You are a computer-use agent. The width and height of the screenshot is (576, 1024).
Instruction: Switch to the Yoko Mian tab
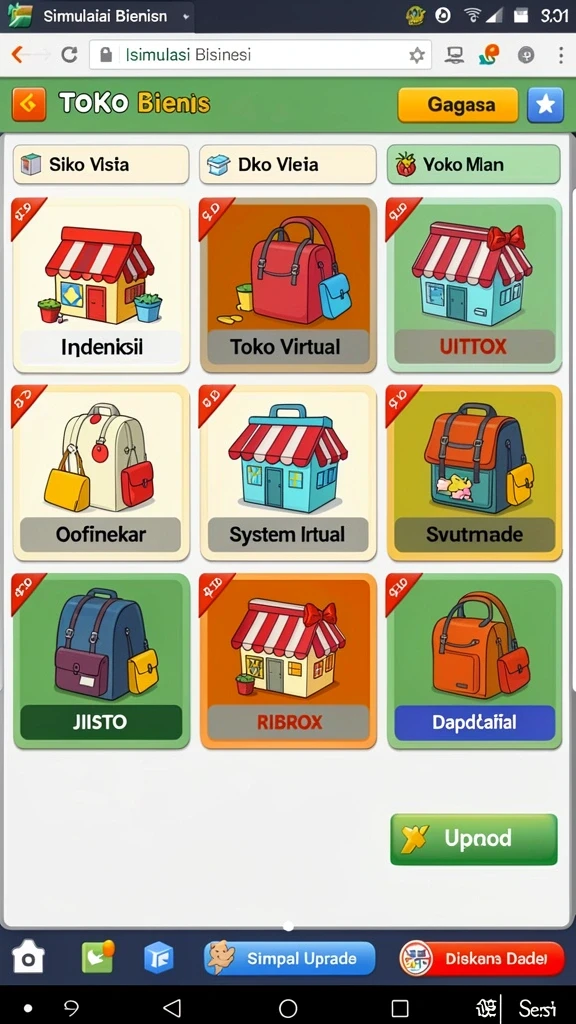pos(473,164)
